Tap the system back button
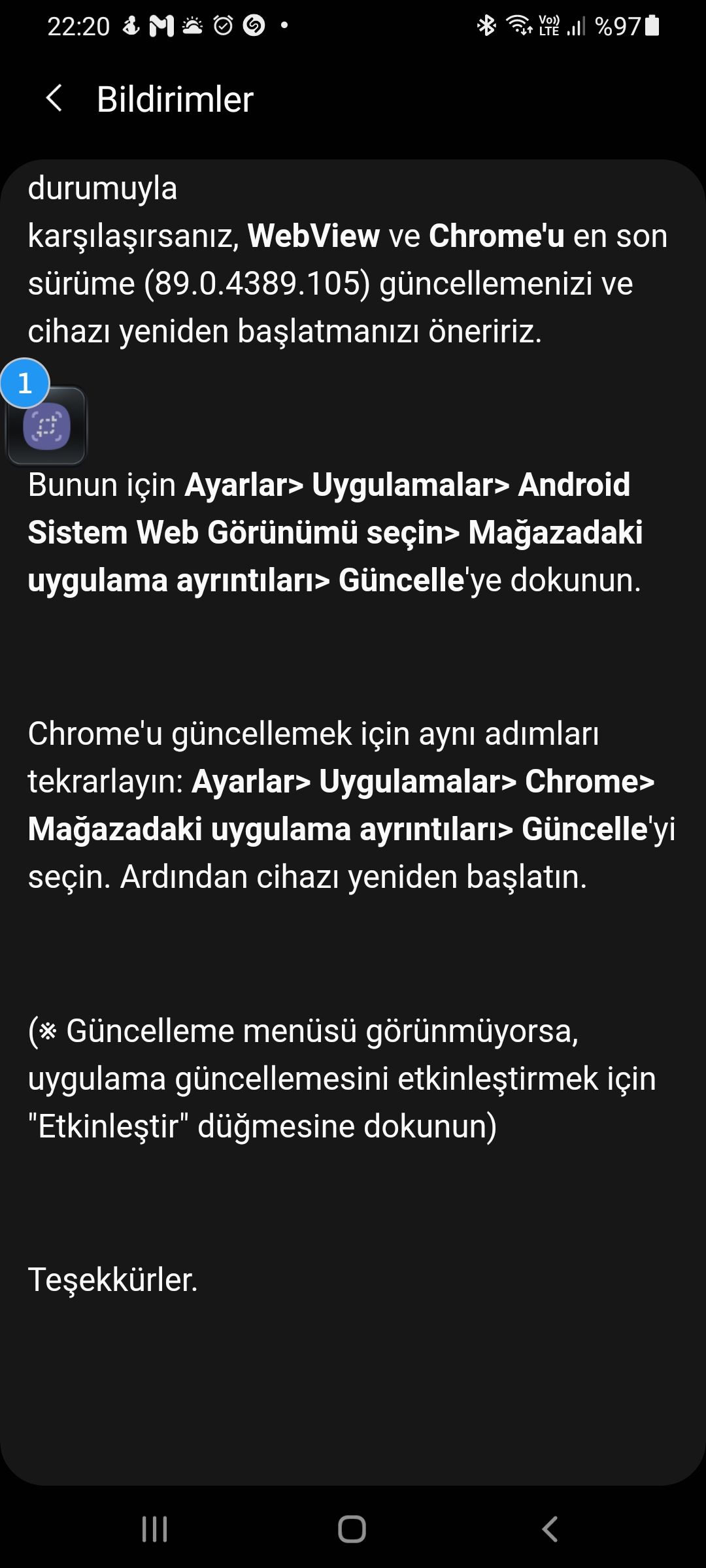 tap(550, 1529)
